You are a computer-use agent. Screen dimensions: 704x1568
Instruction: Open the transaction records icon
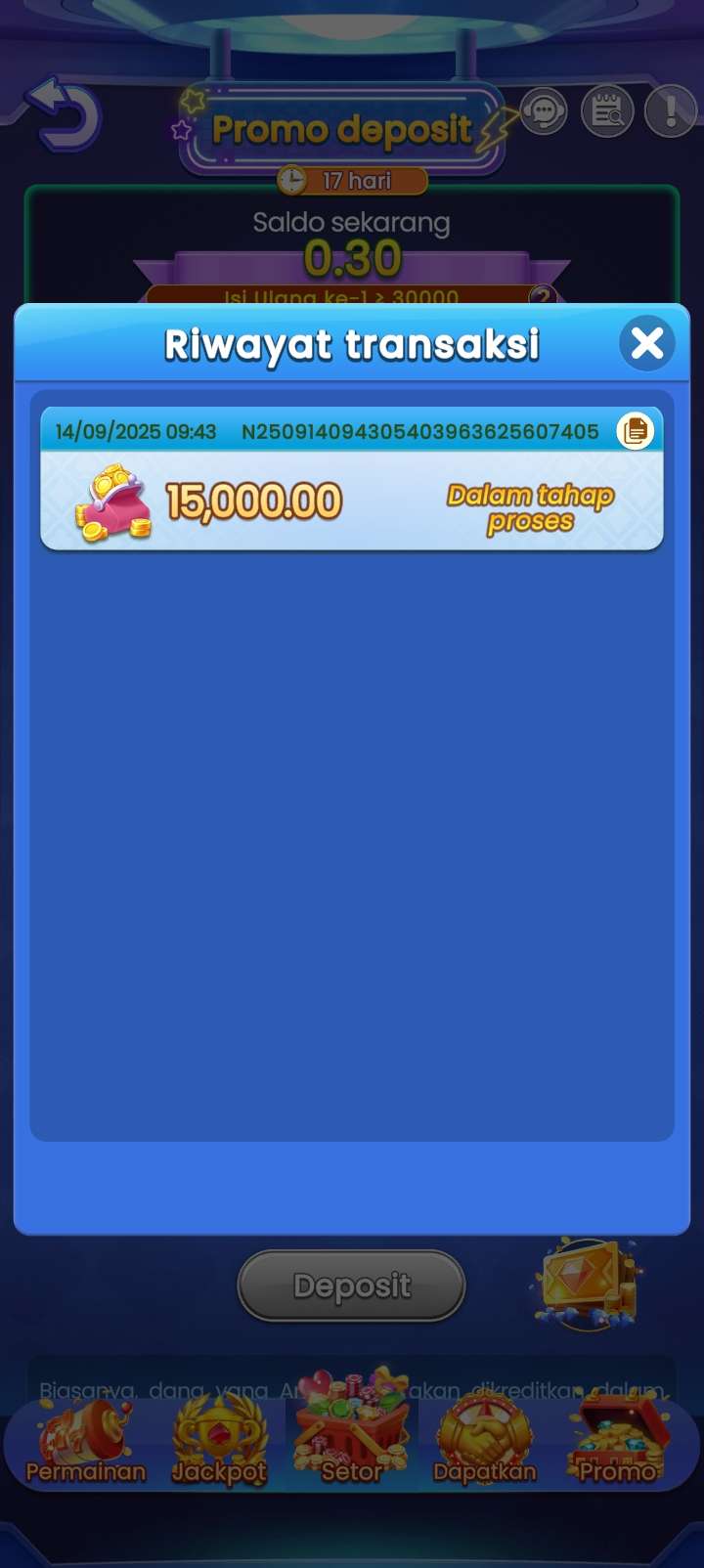pyautogui.click(x=607, y=111)
